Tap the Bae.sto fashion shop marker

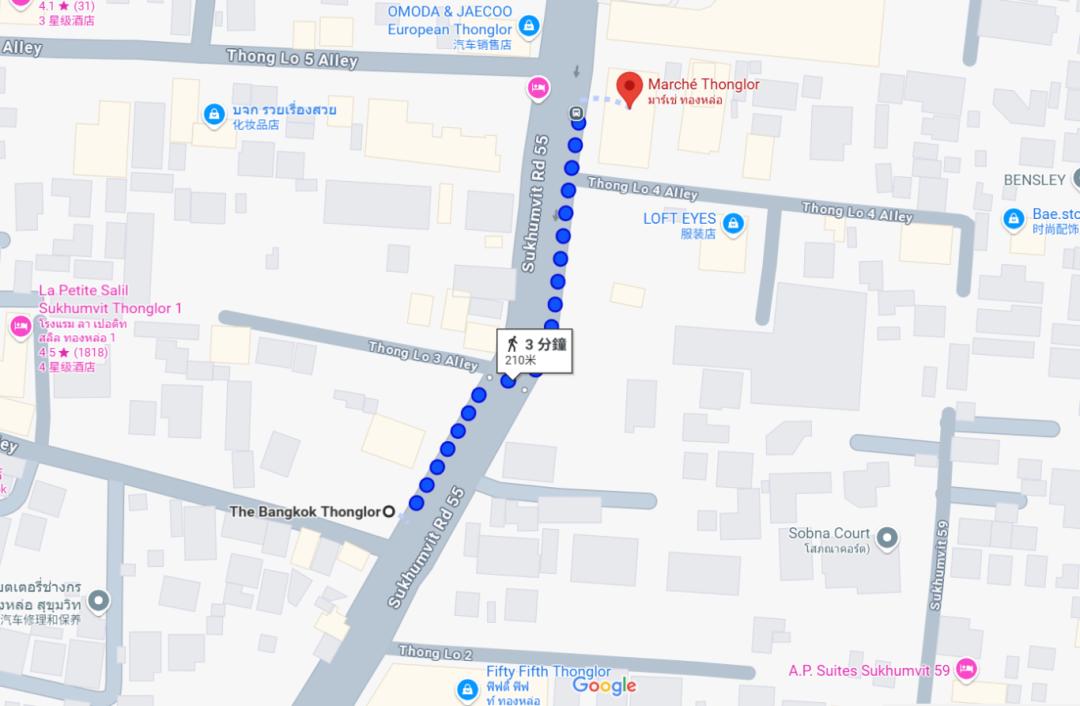pyautogui.click(x=1014, y=219)
